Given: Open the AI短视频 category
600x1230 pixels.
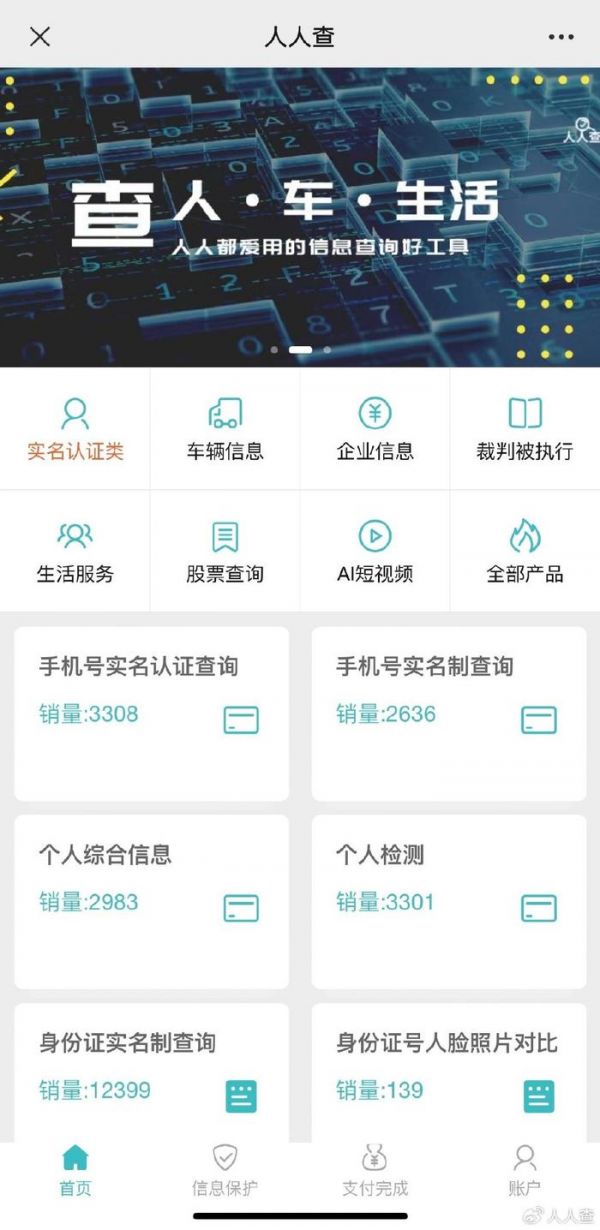Looking at the screenshot, I should pyautogui.click(x=375, y=551).
